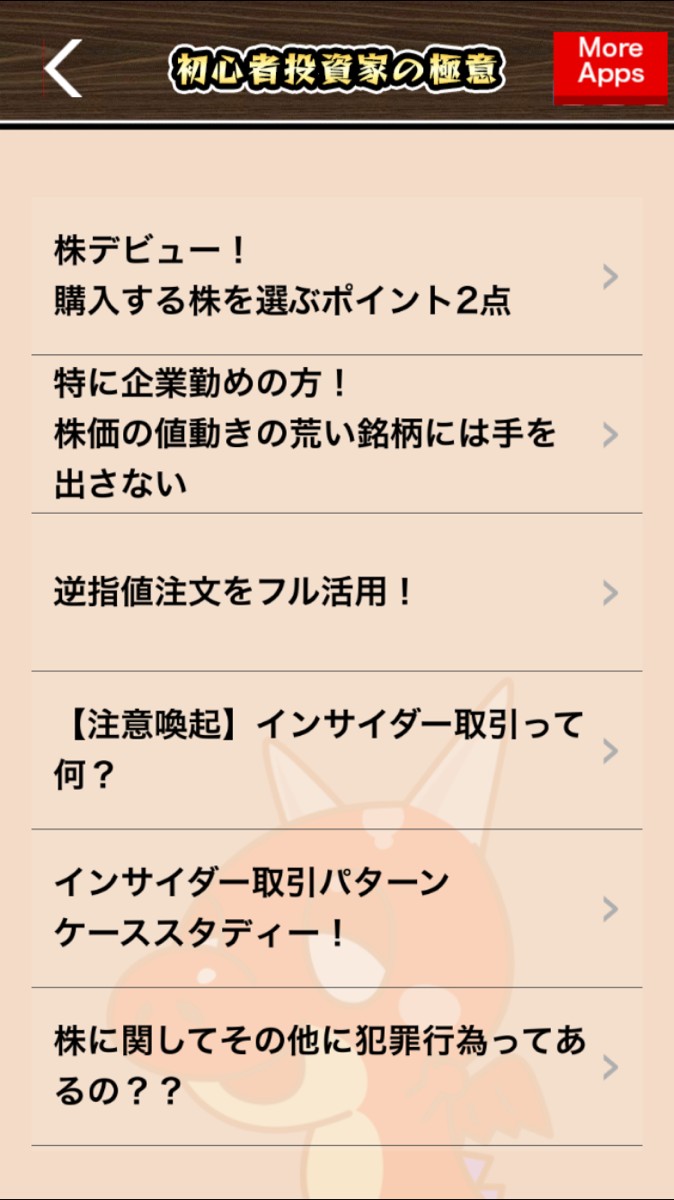Open 逆指値注文をフル活用！ article
Image resolution: width=674 pixels, height=1200 pixels.
(x=336, y=593)
